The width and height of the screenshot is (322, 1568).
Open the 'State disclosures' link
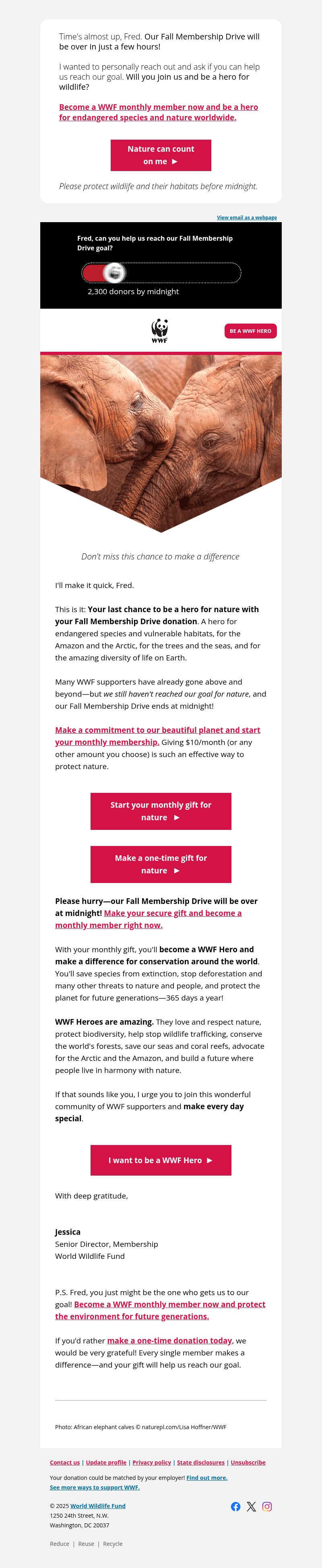tap(200, 1462)
